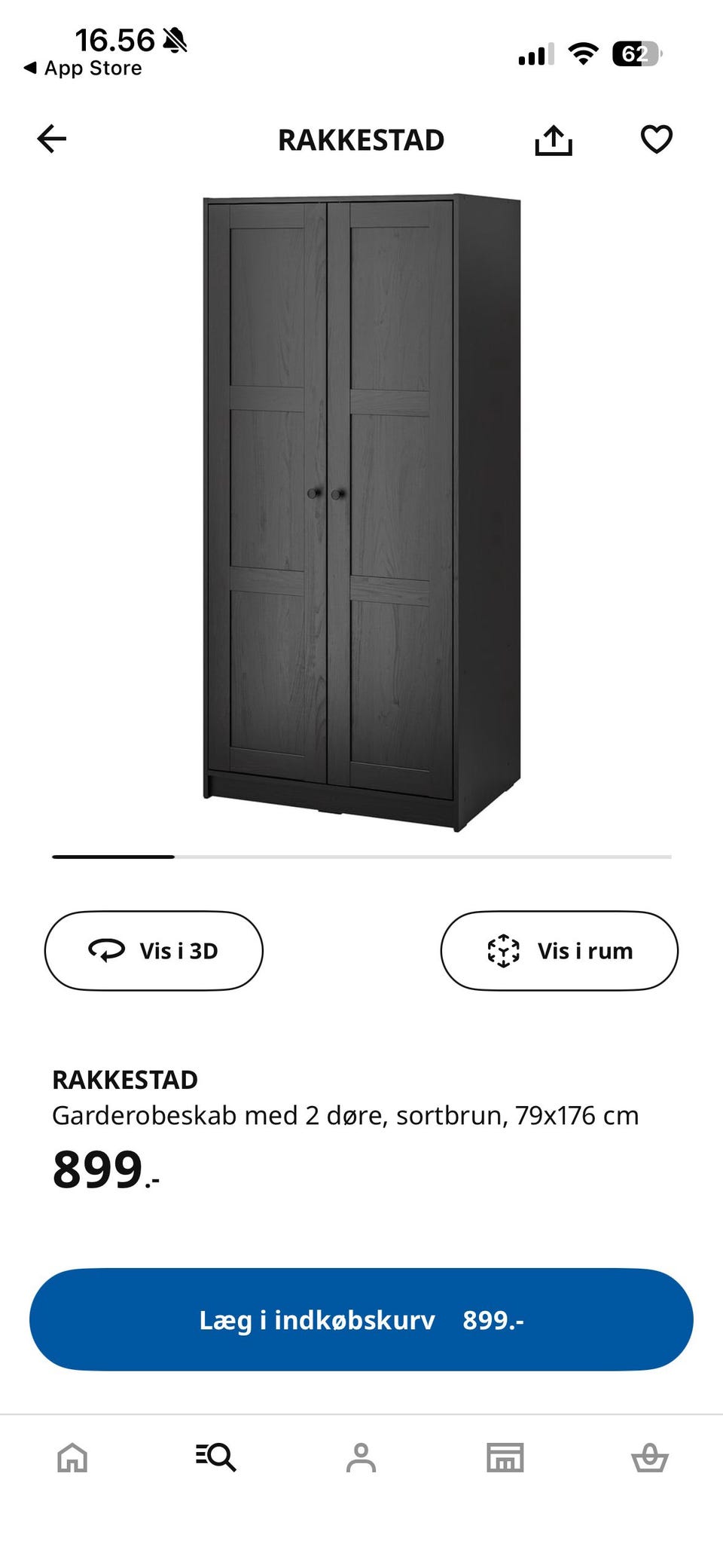The width and height of the screenshot is (723, 1568).
Task: Open the RAKKESTAD wardrobe product image
Action: [x=361, y=512]
